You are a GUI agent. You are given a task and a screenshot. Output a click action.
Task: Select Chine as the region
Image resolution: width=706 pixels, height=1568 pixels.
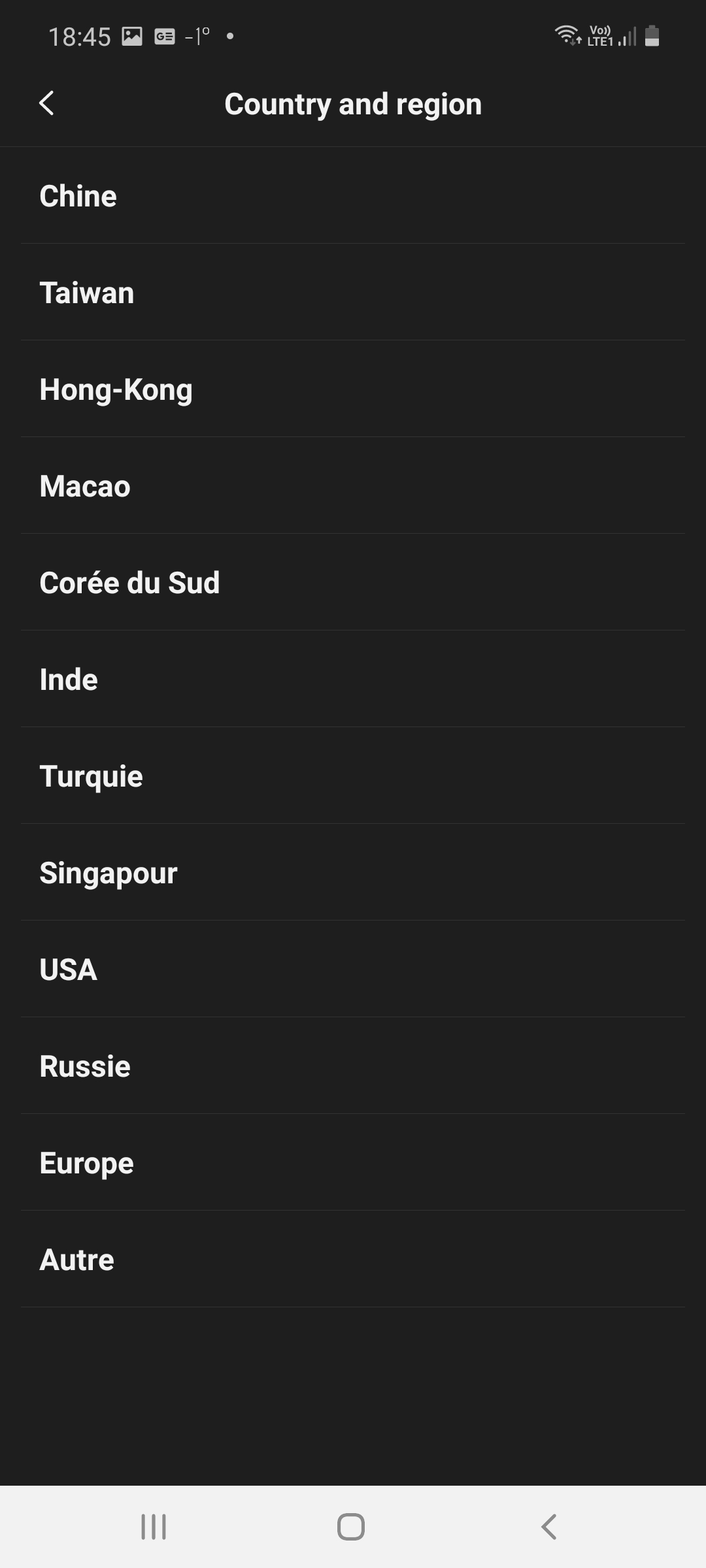click(x=353, y=196)
